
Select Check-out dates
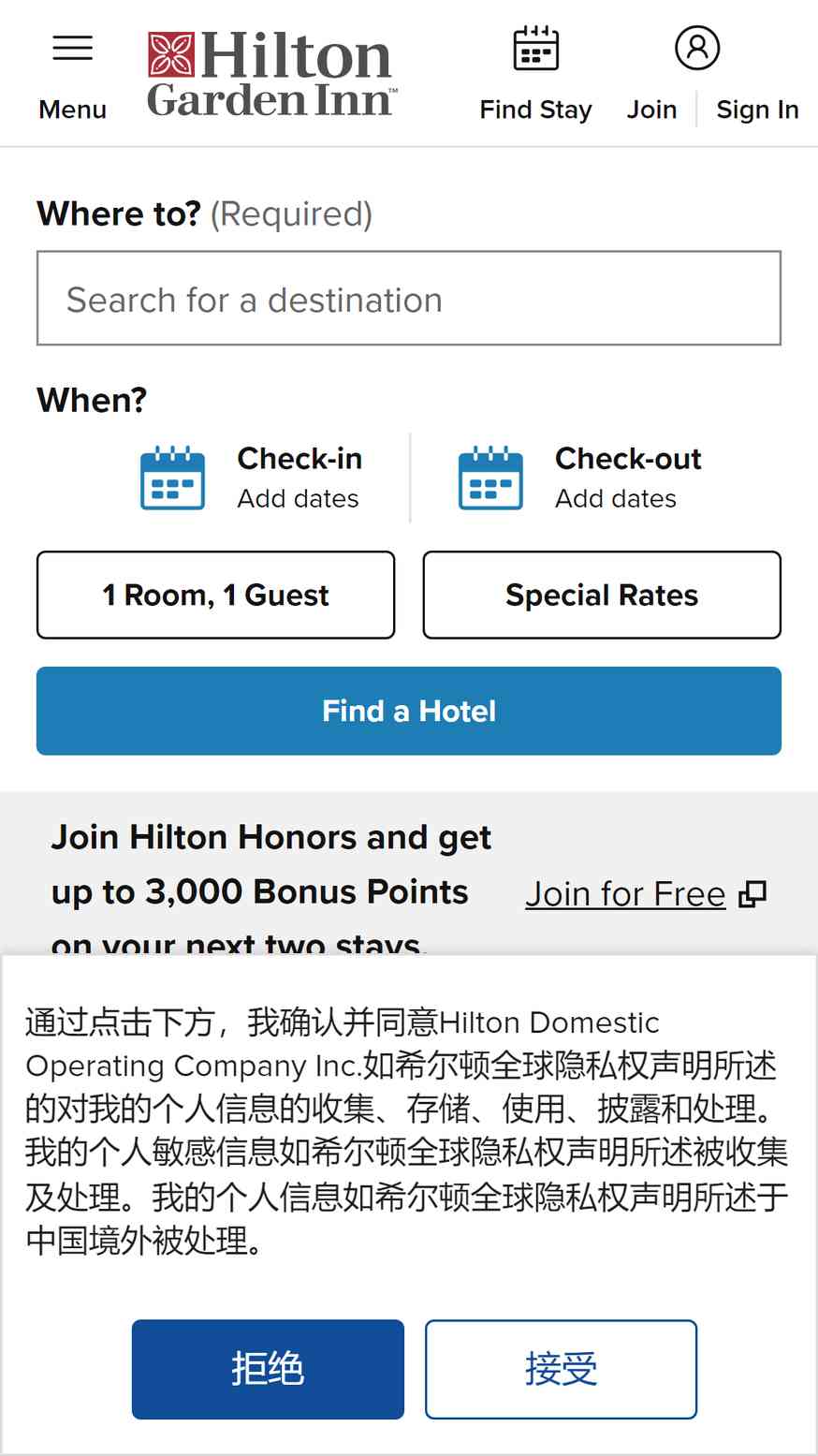point(580,478)
